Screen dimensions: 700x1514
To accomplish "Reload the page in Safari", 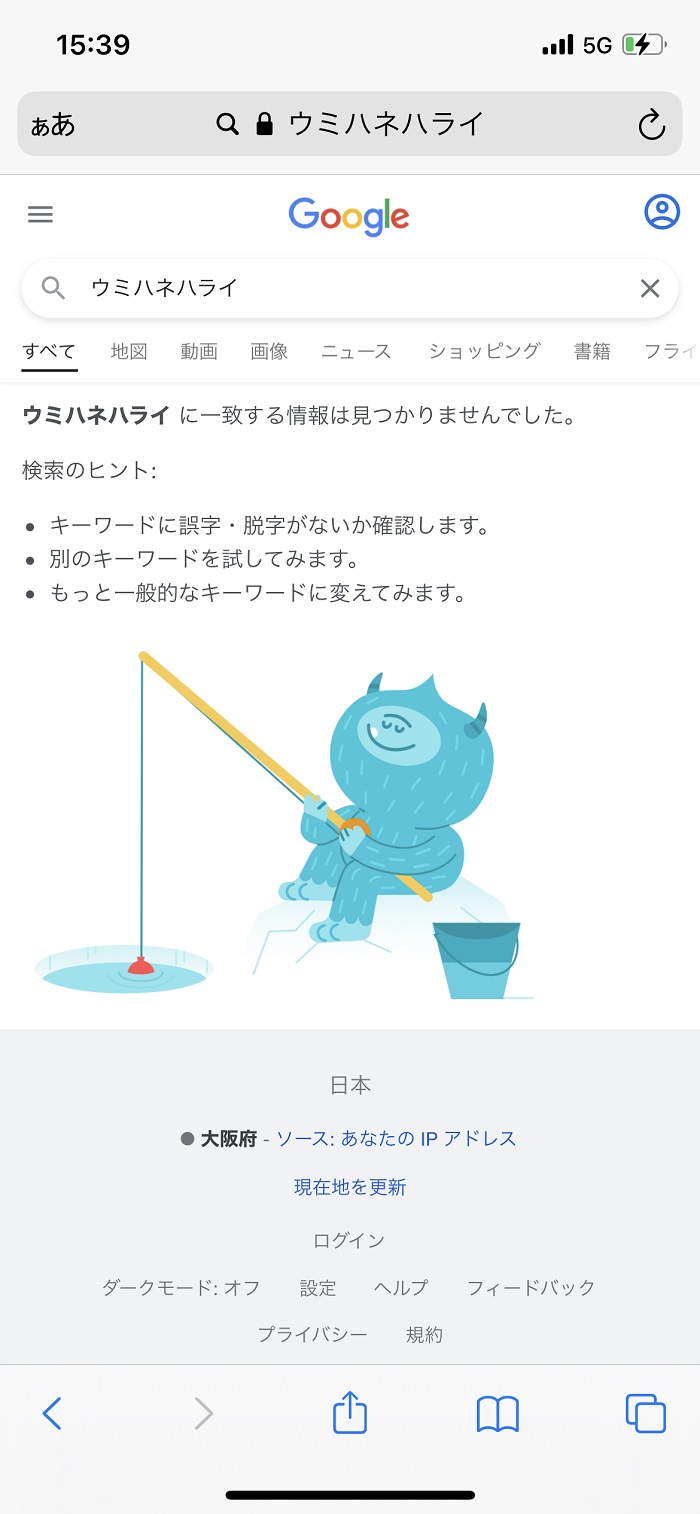I will click(651, 125).
